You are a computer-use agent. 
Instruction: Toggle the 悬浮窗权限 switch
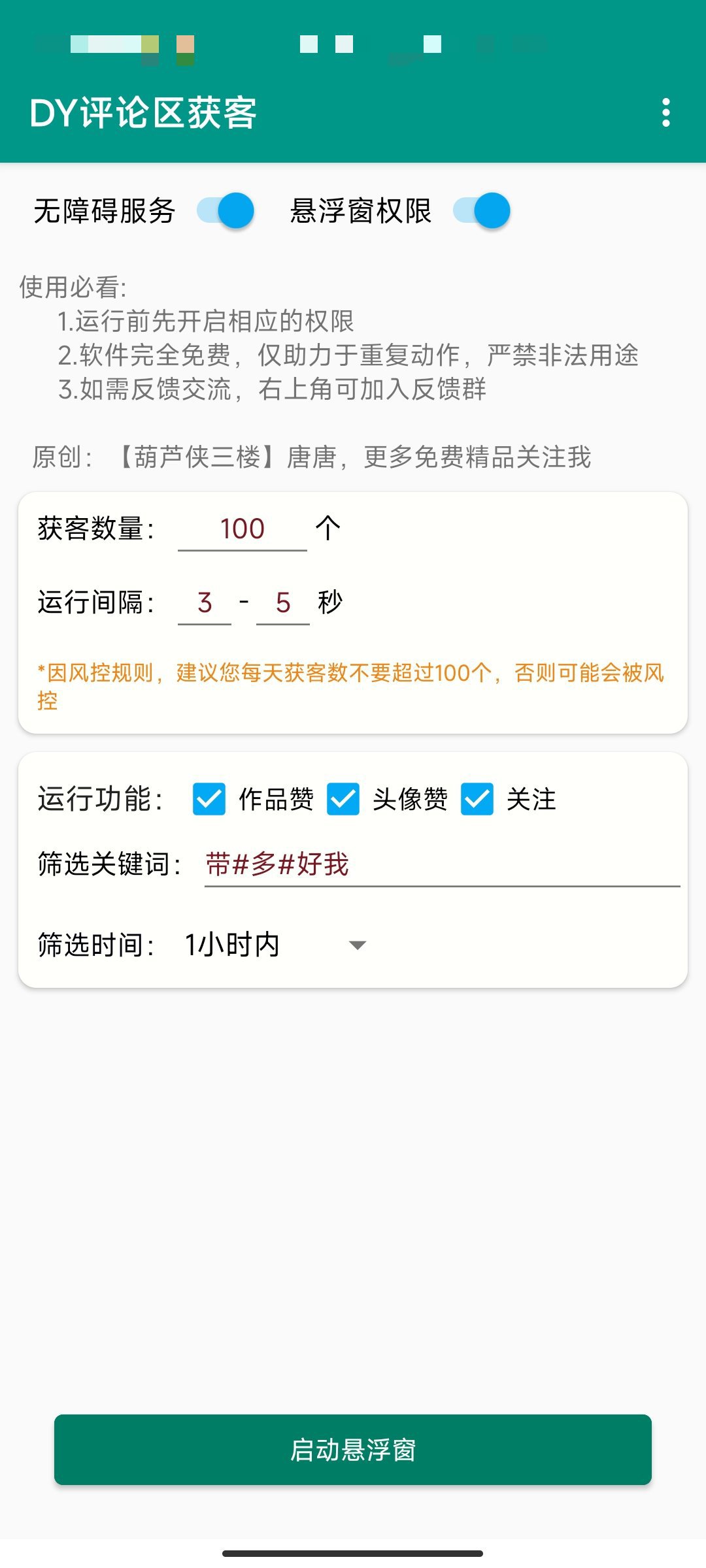482,211
